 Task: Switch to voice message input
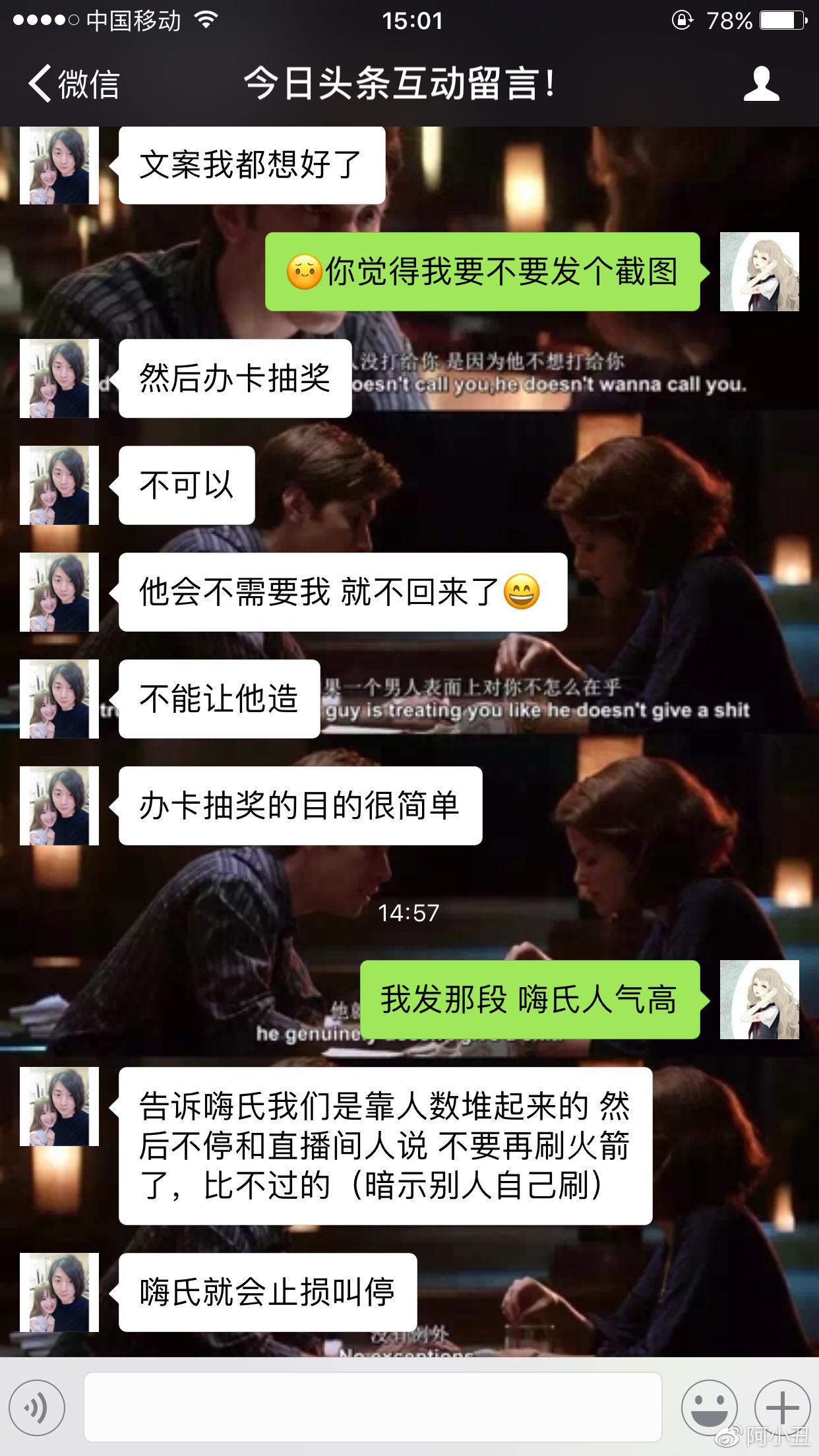38,1407
